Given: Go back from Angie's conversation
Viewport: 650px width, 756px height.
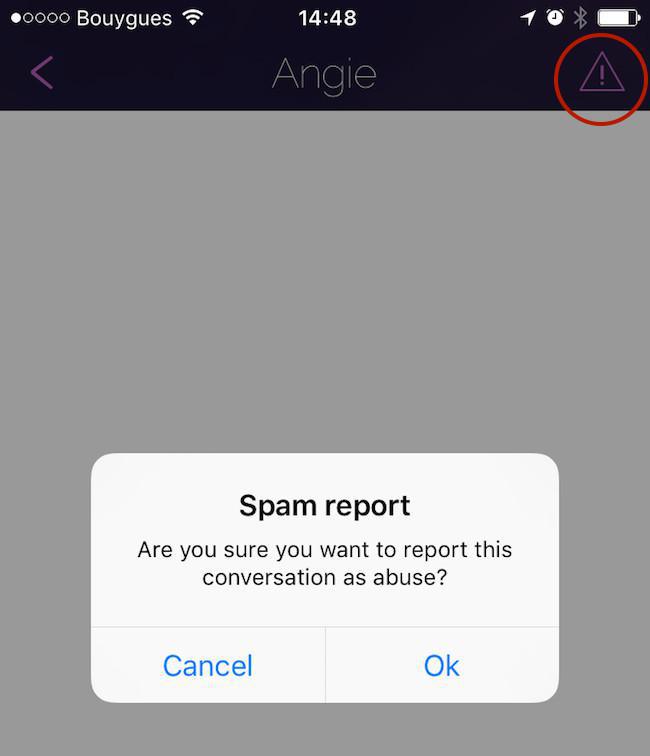Looking at the screenshot, I should click(x=42, y=73).
